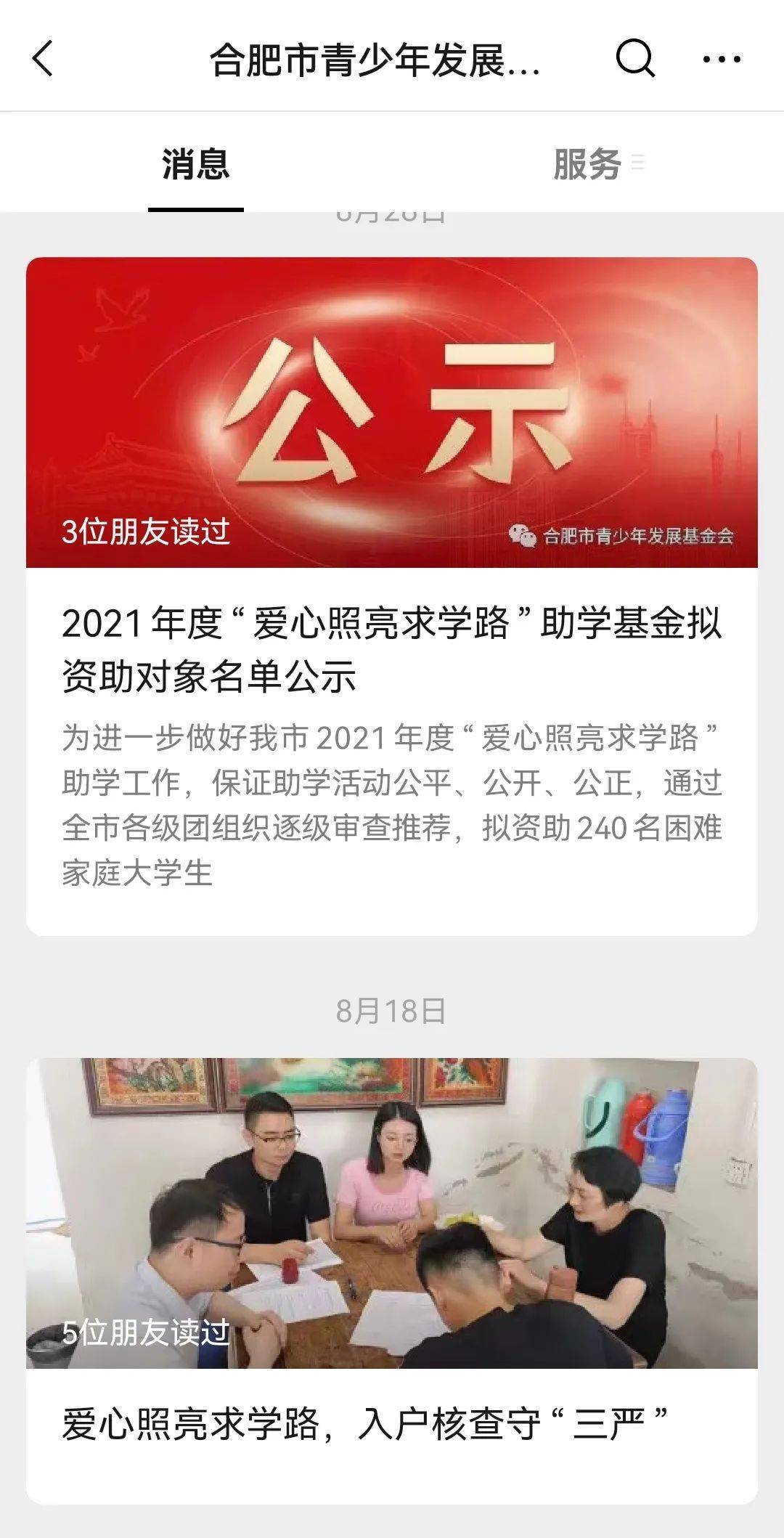The image size is (784, 1538).
Task: Open the 2021年度助学基金名单公示 article
Action: (x=391, y=650)
